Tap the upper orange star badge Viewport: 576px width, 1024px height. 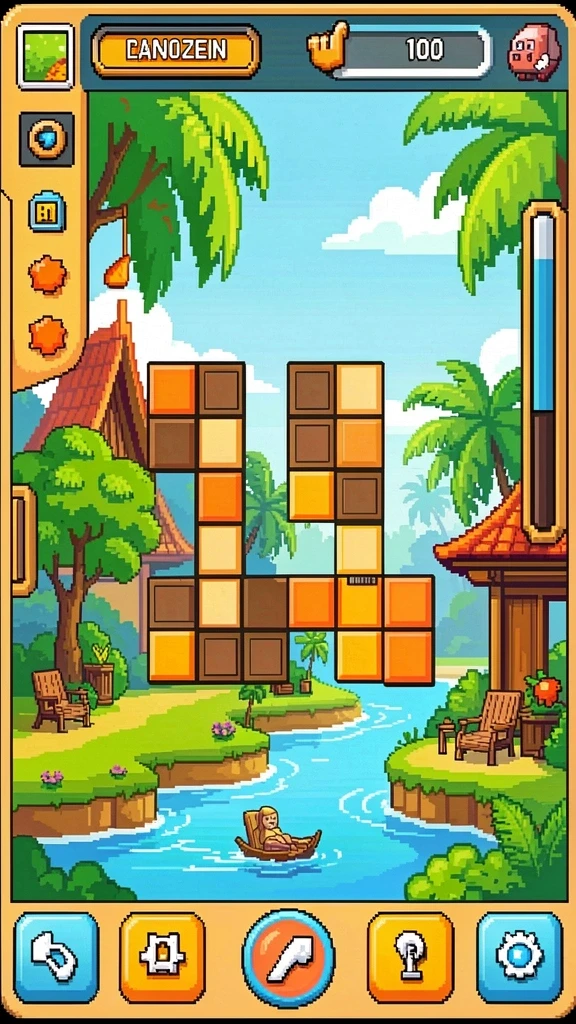(x=48, y=274)
